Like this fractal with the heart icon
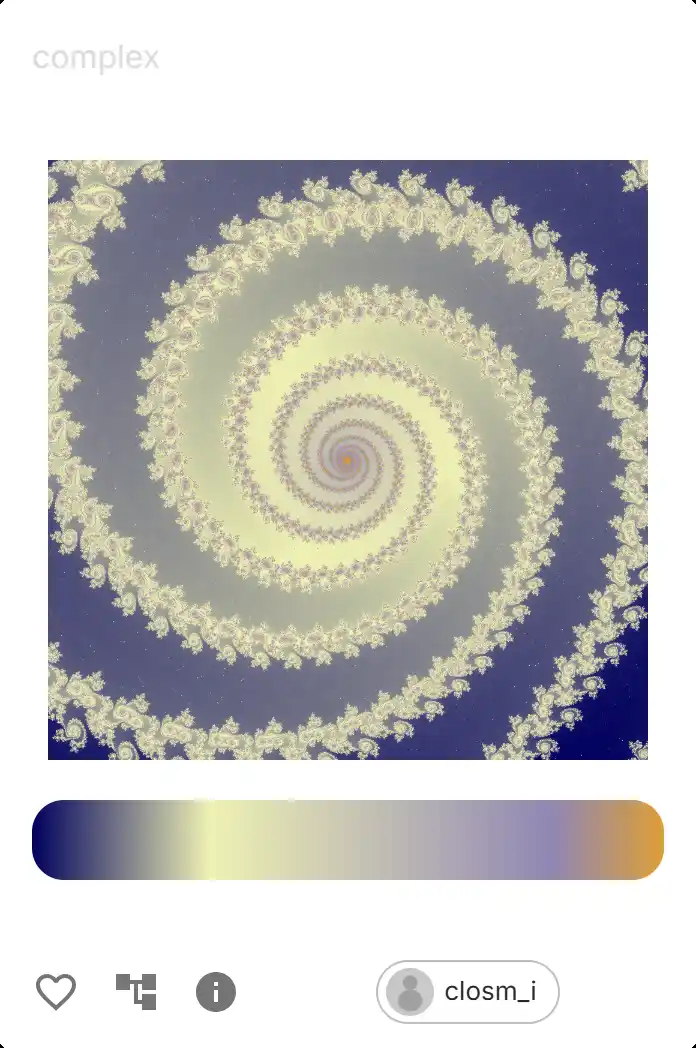 tap(56, 992)
